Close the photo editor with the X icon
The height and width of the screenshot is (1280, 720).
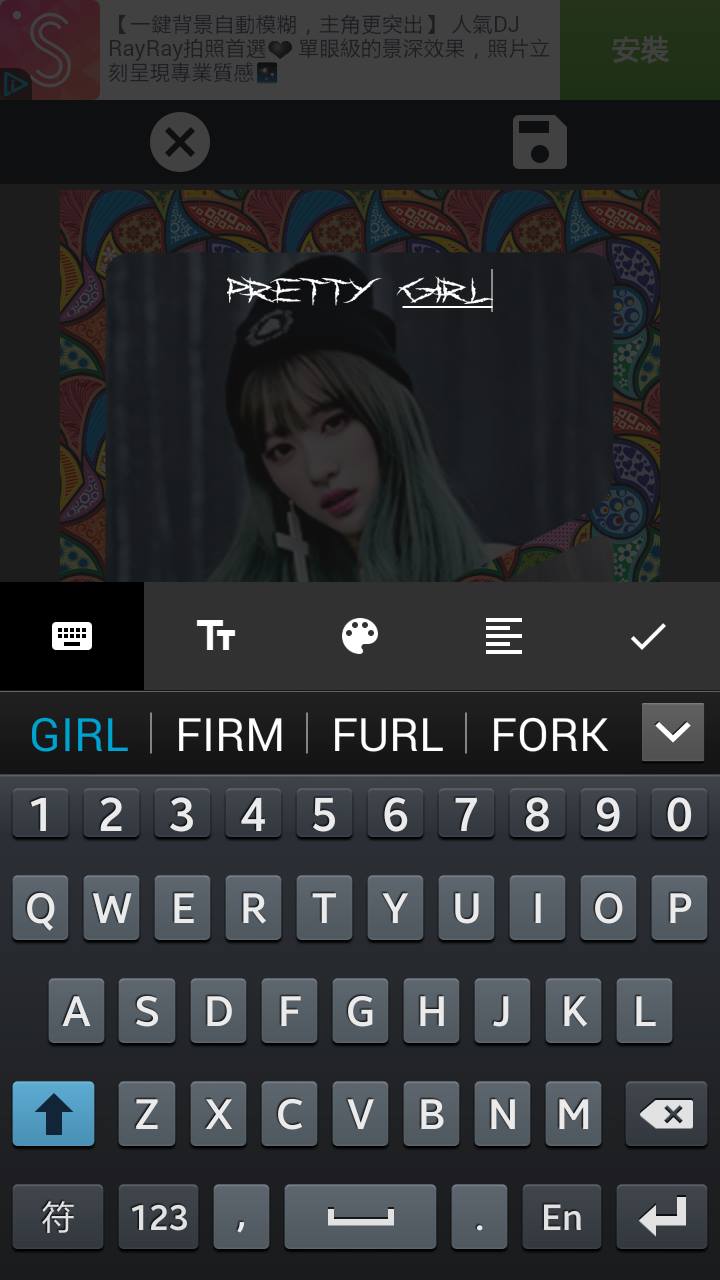coord(180,142)
